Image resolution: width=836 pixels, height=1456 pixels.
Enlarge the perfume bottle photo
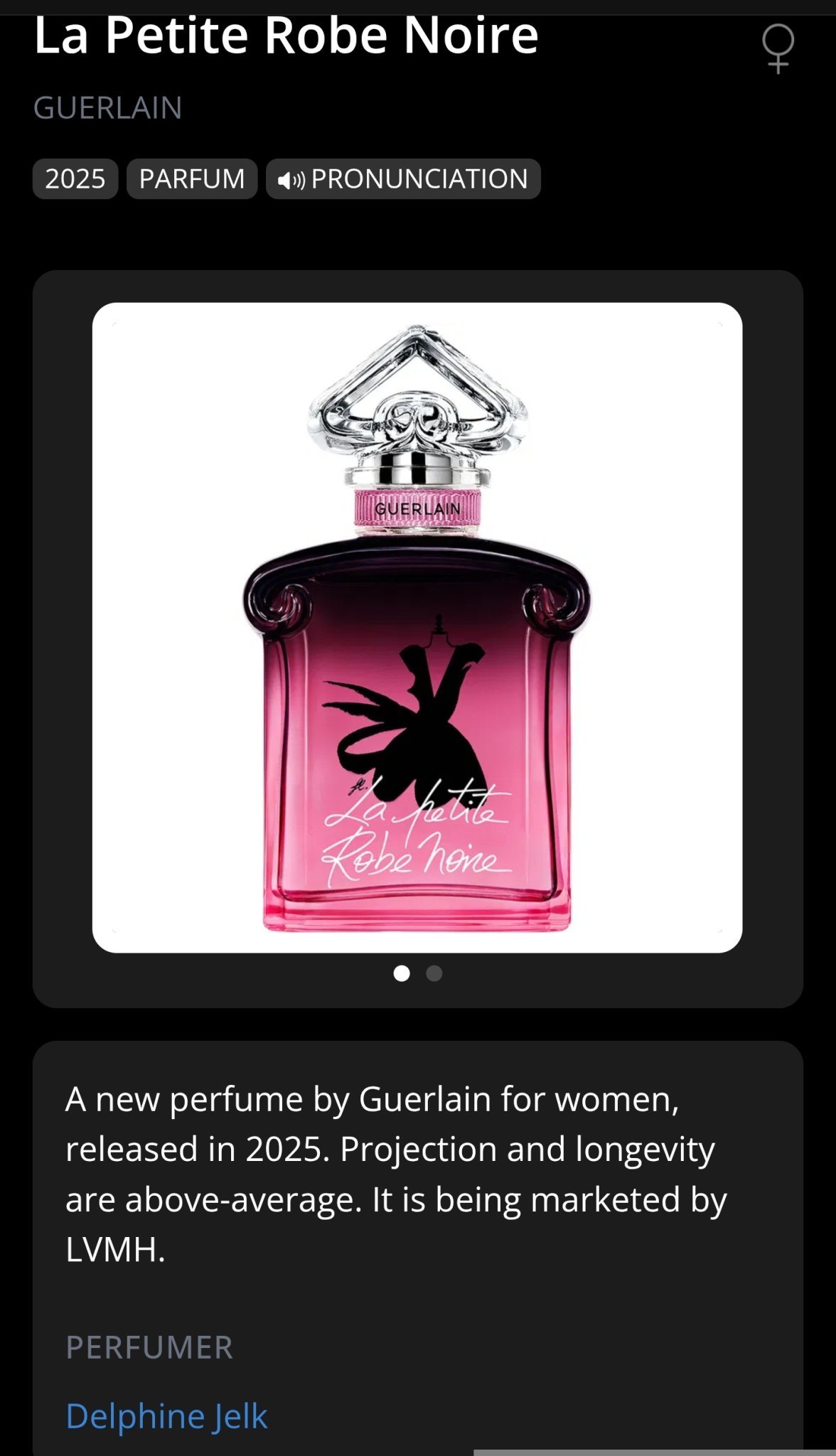pos(417,627)
